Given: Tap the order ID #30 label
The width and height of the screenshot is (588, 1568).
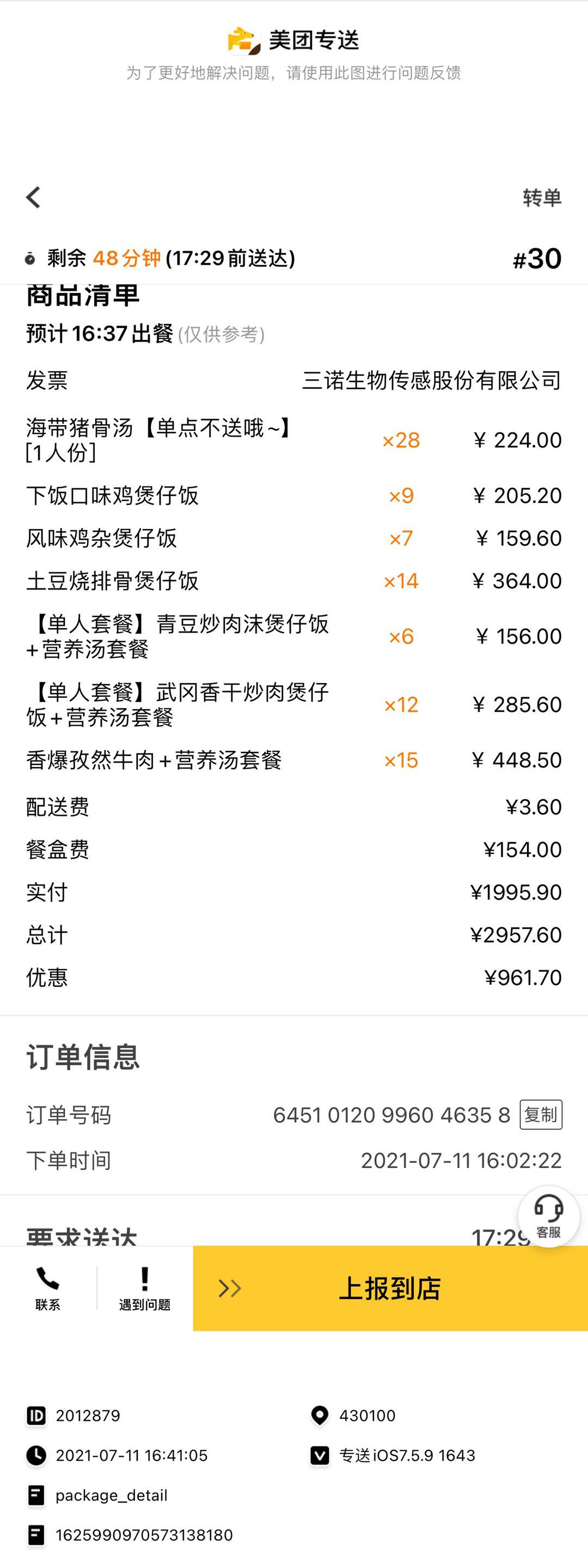Looking at the screenshot, I should (x=537, y=258).
